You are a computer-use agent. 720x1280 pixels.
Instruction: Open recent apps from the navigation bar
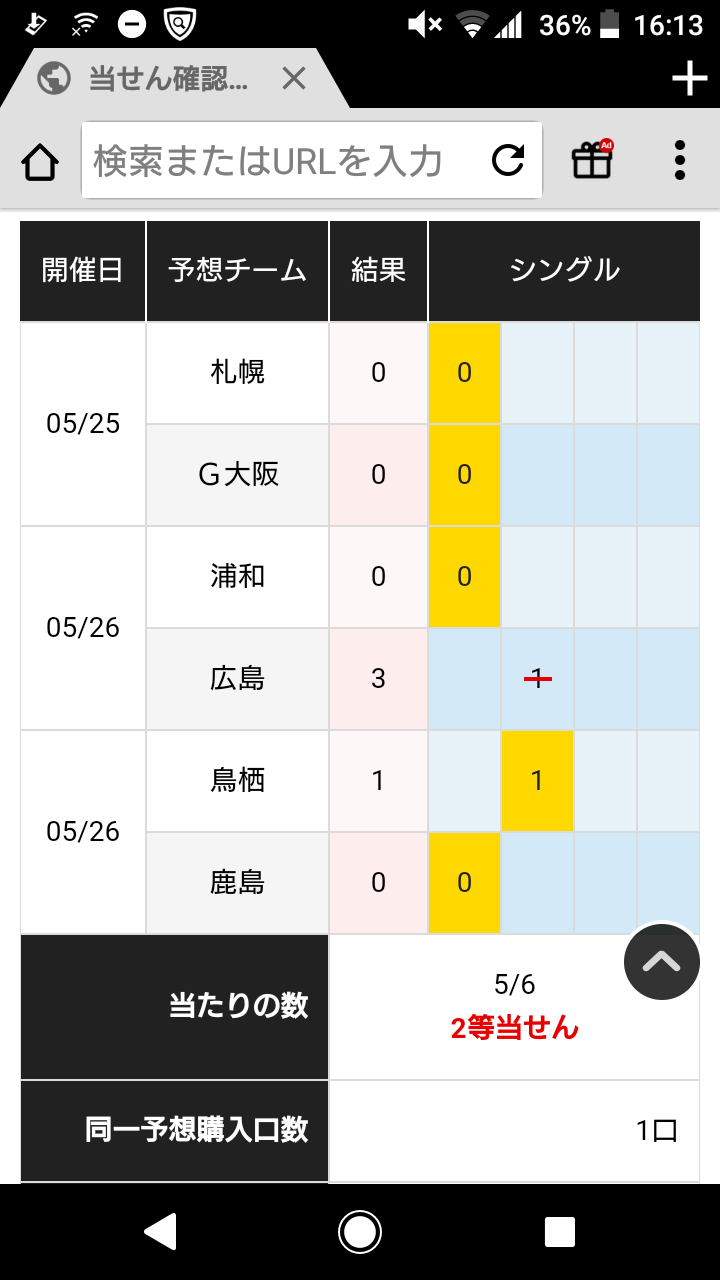(x=560, y=1232)
